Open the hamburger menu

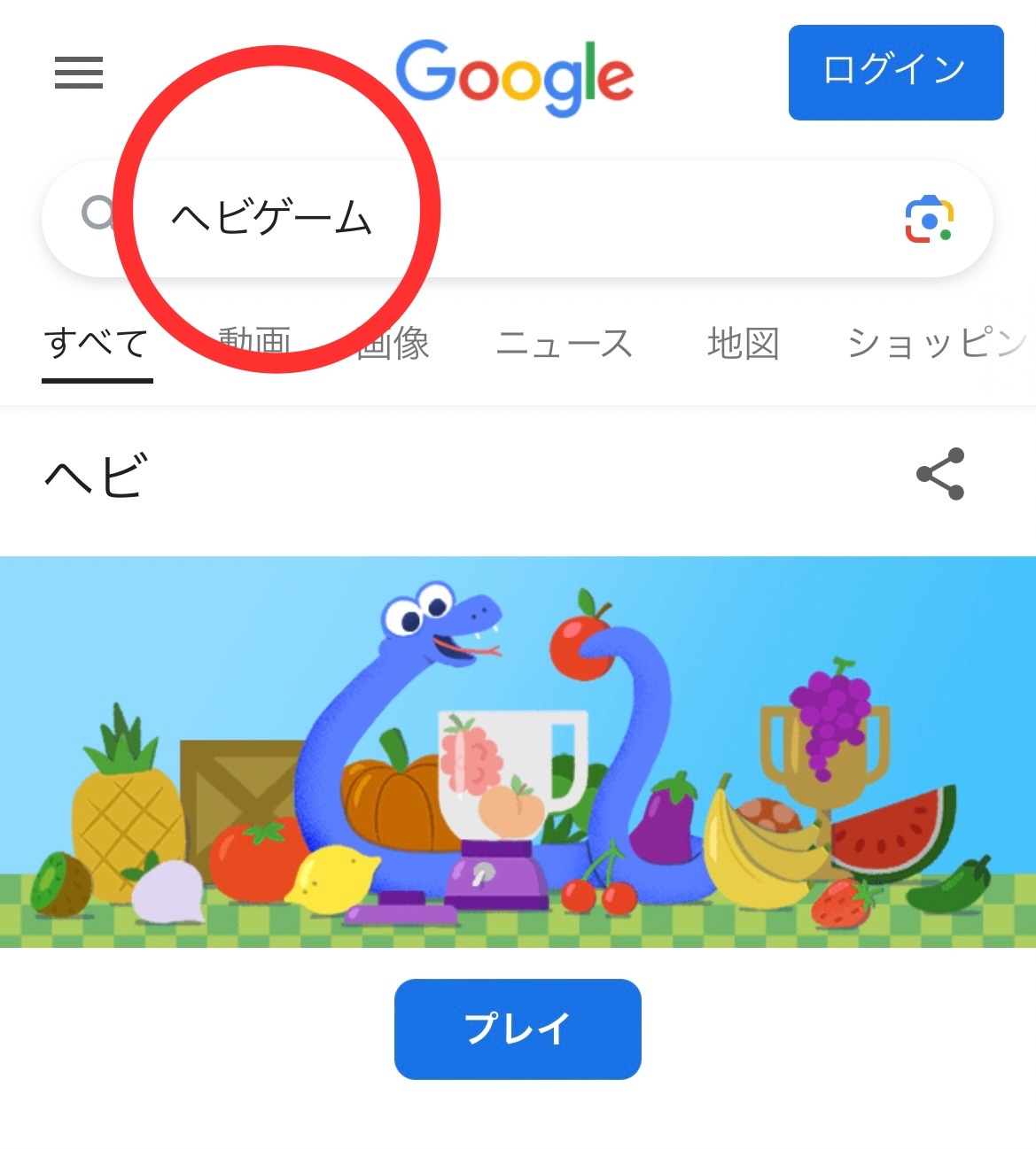[x=78, y=73]
